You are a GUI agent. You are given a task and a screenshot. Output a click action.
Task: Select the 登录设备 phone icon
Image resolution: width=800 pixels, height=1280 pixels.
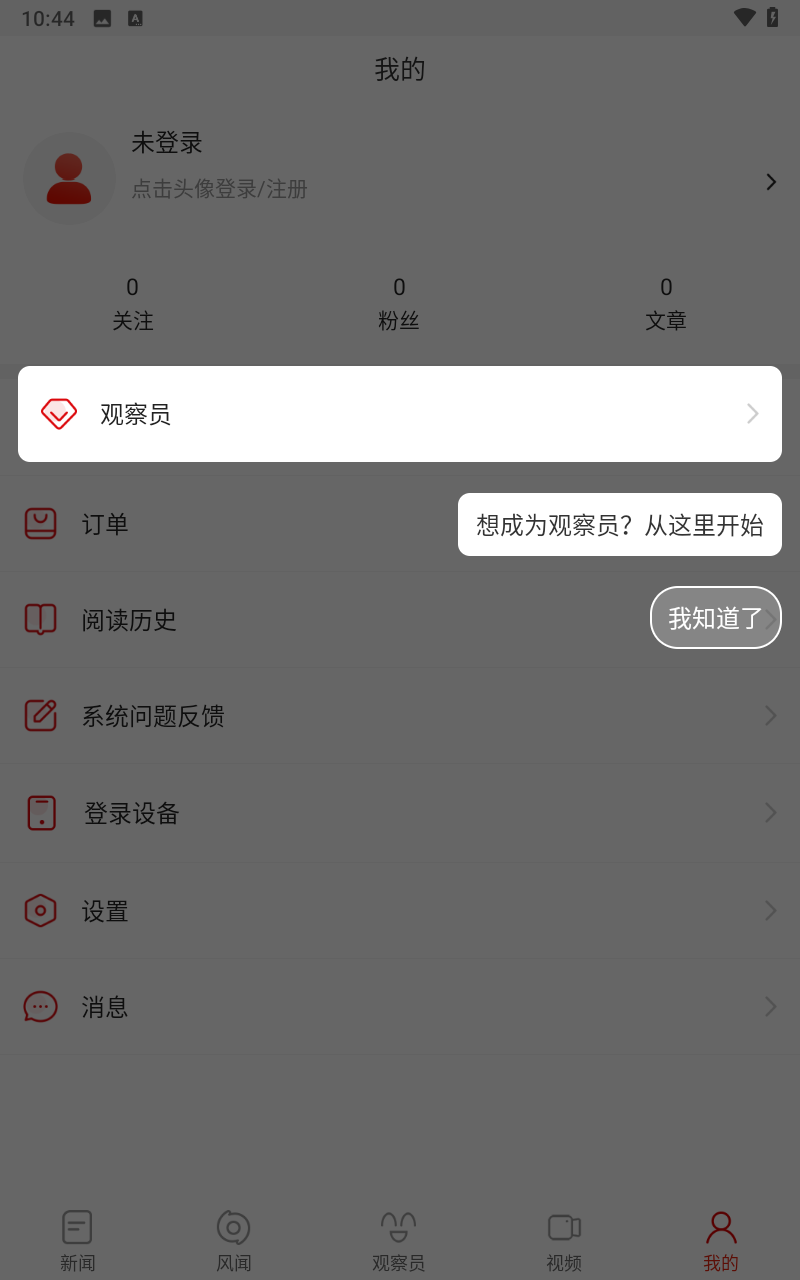pos(40,812)
